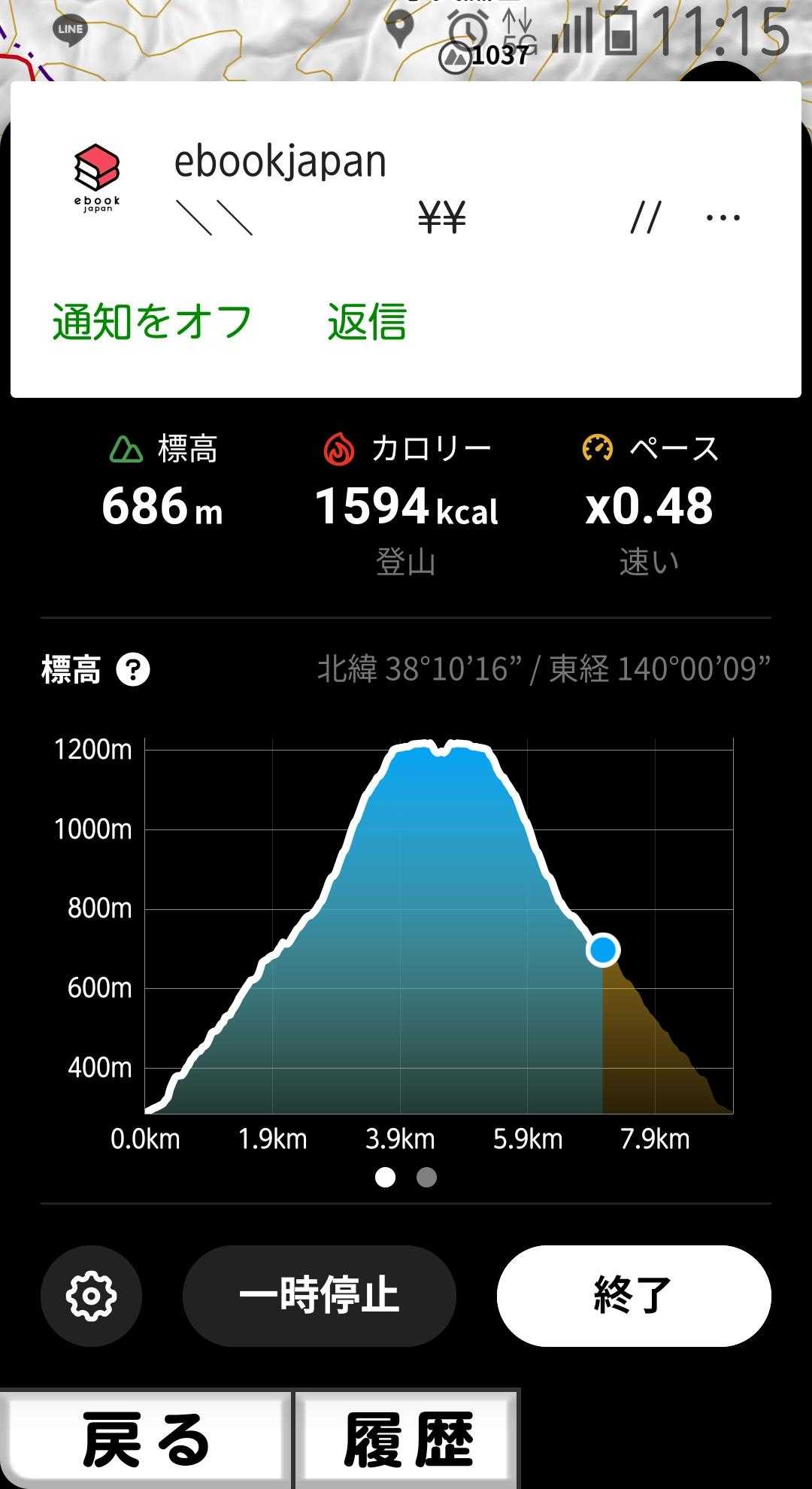Finish the activity with 終了
812x1489 pixels.
click(633, 1296)
